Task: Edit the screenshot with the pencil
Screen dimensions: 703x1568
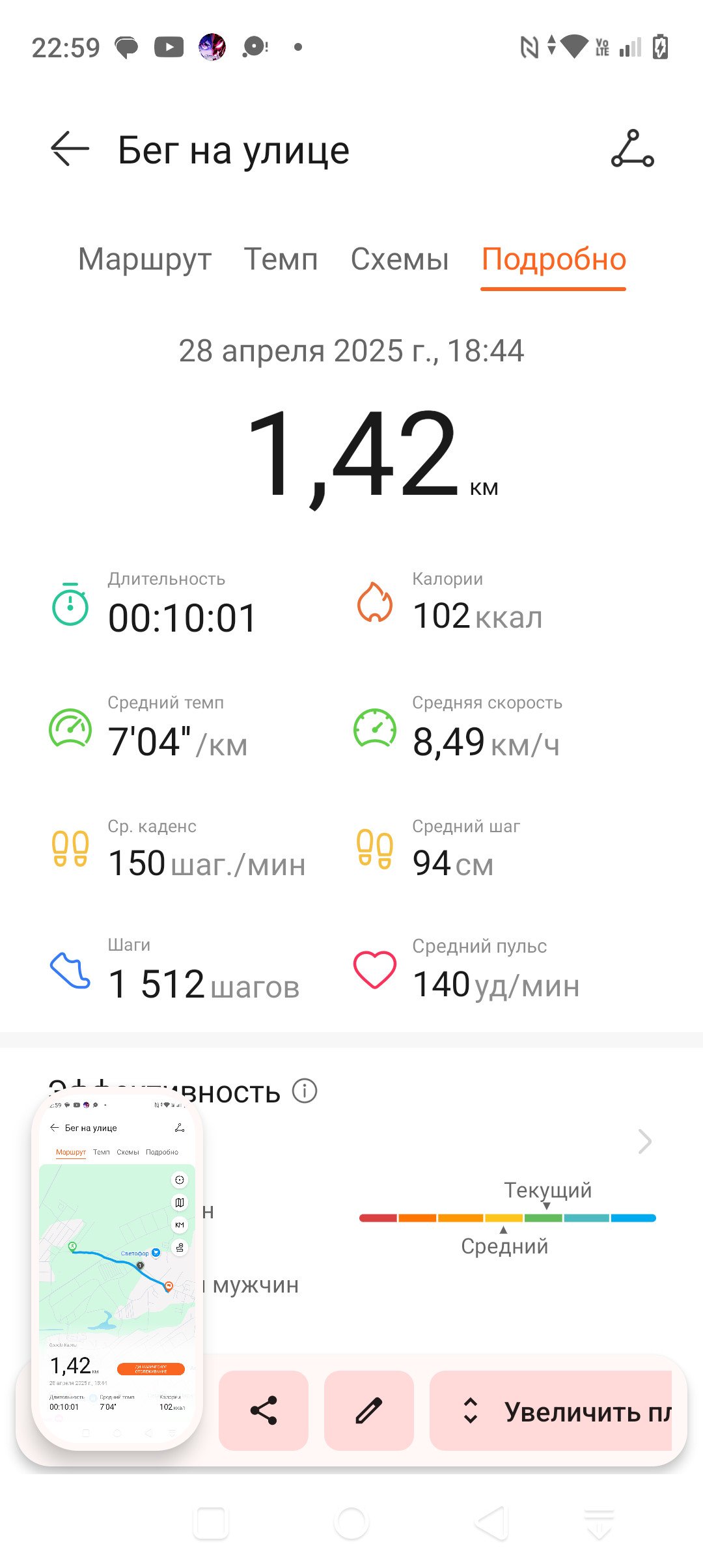Action: click(369, 1410)
